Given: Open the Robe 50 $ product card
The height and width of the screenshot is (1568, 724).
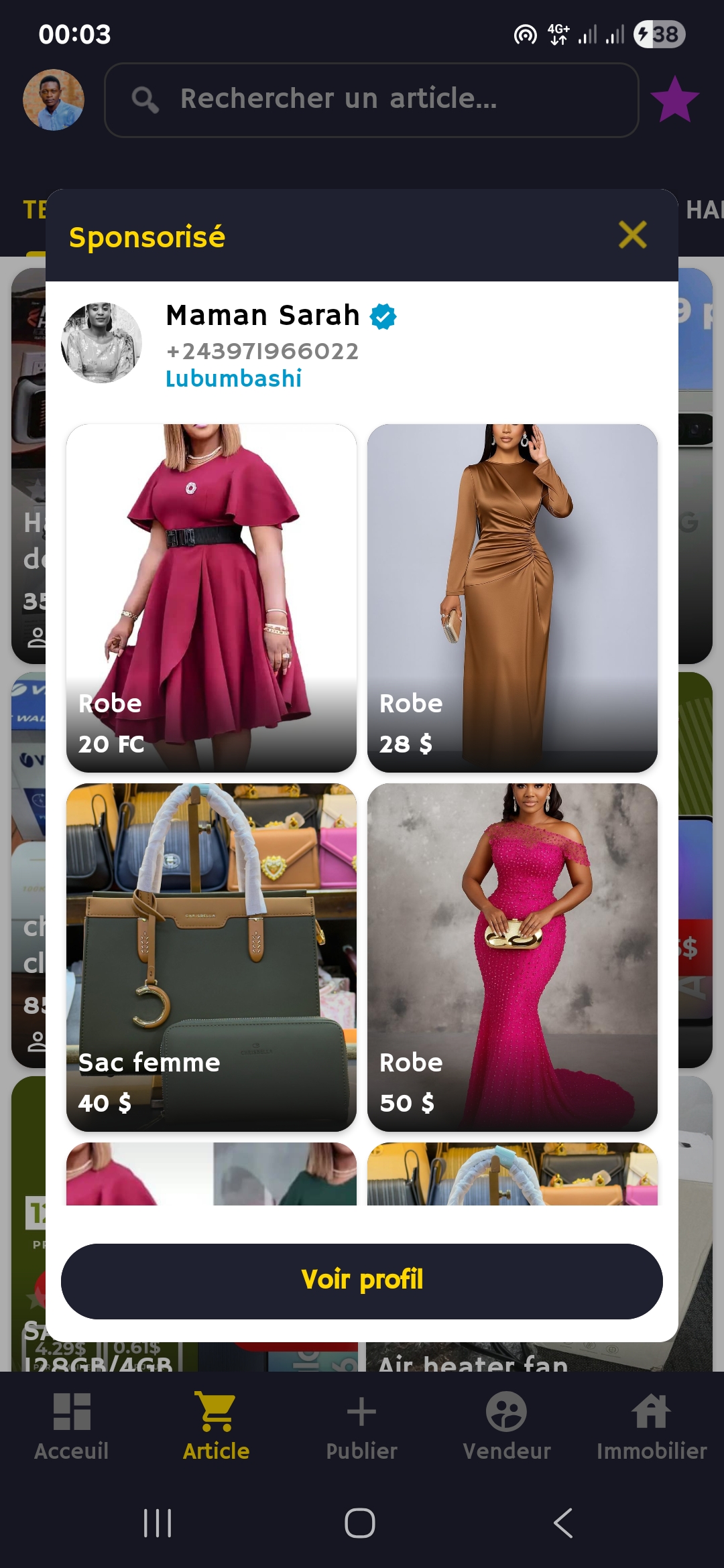Looking at the screenshot, I should (x=512, y=957).
